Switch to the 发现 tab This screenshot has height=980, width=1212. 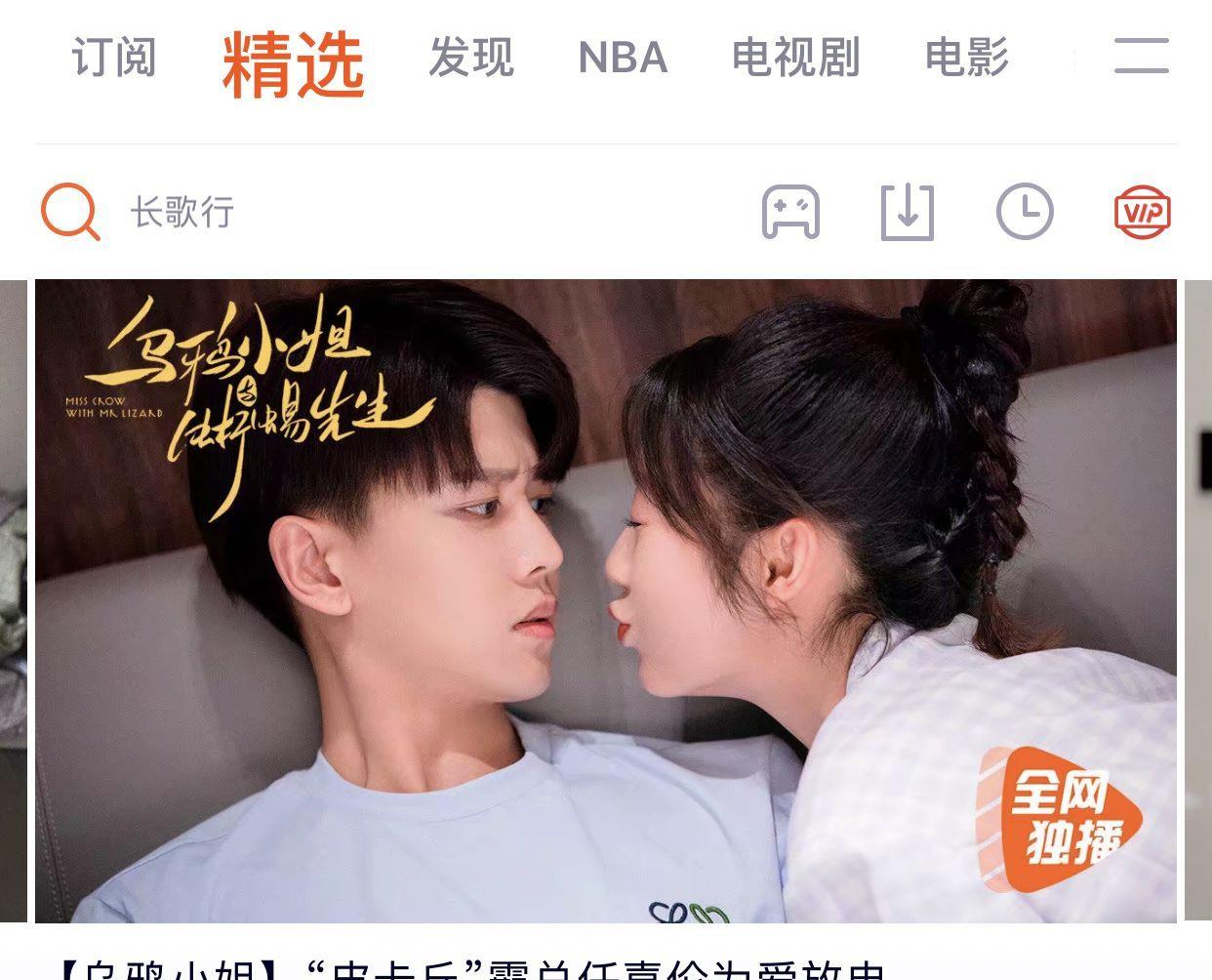[471, 58]
